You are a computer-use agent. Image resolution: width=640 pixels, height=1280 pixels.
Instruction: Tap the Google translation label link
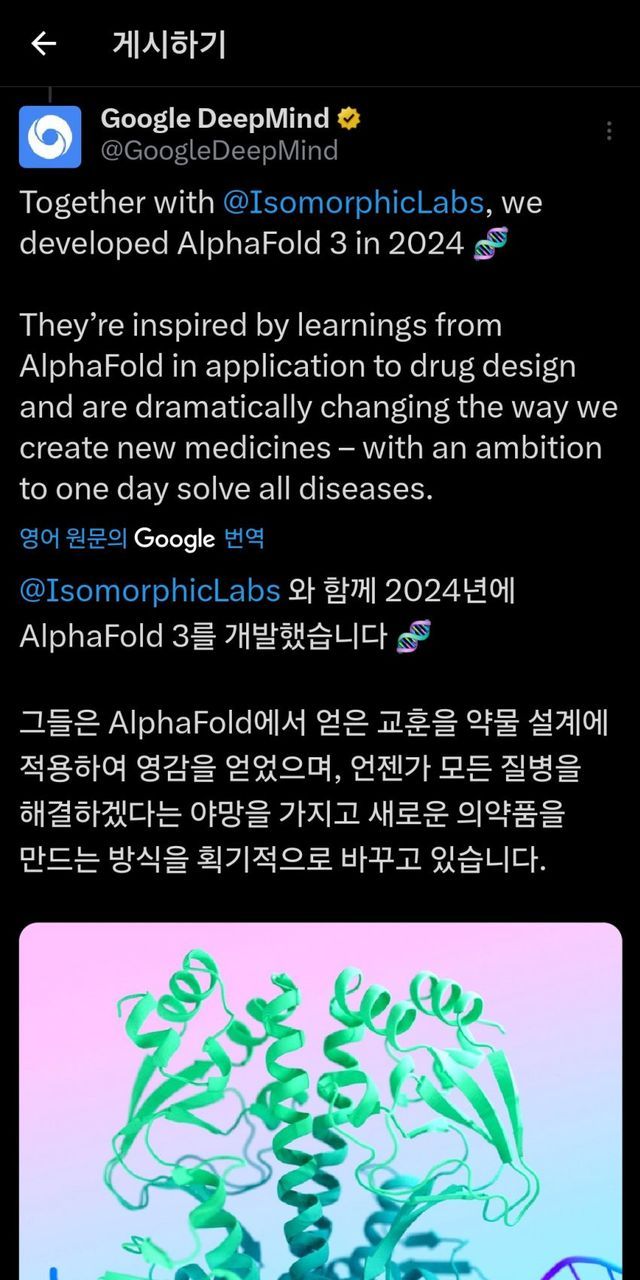coord(142,539)
